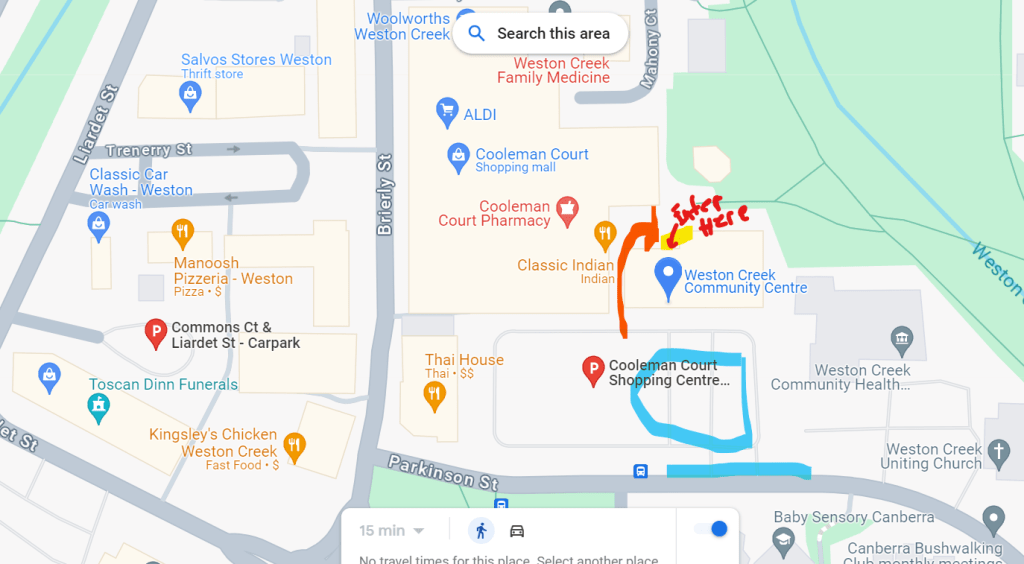Tap the Search this area button
Viewport: 1024px width, 564px height.
click(540, 34)
